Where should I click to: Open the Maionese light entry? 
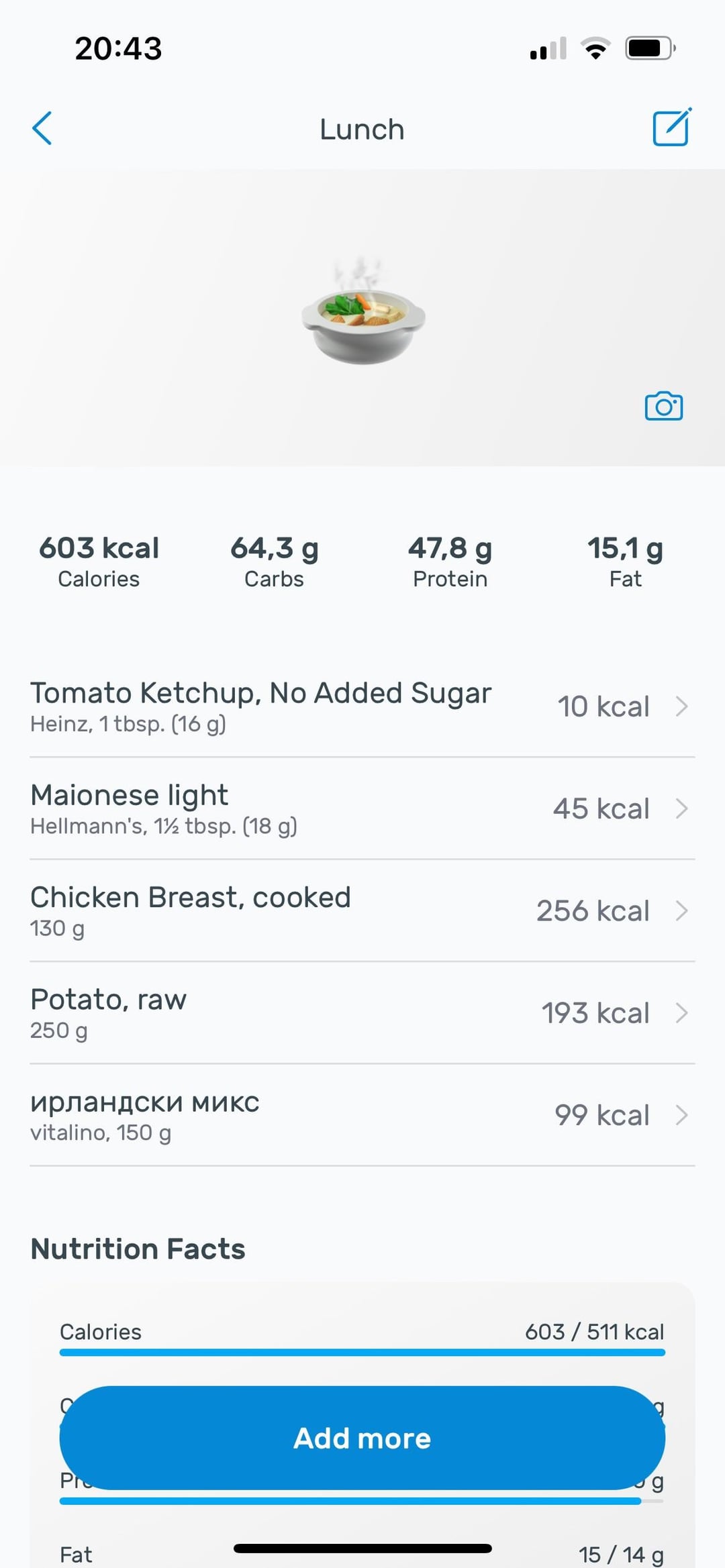[362, 808]
